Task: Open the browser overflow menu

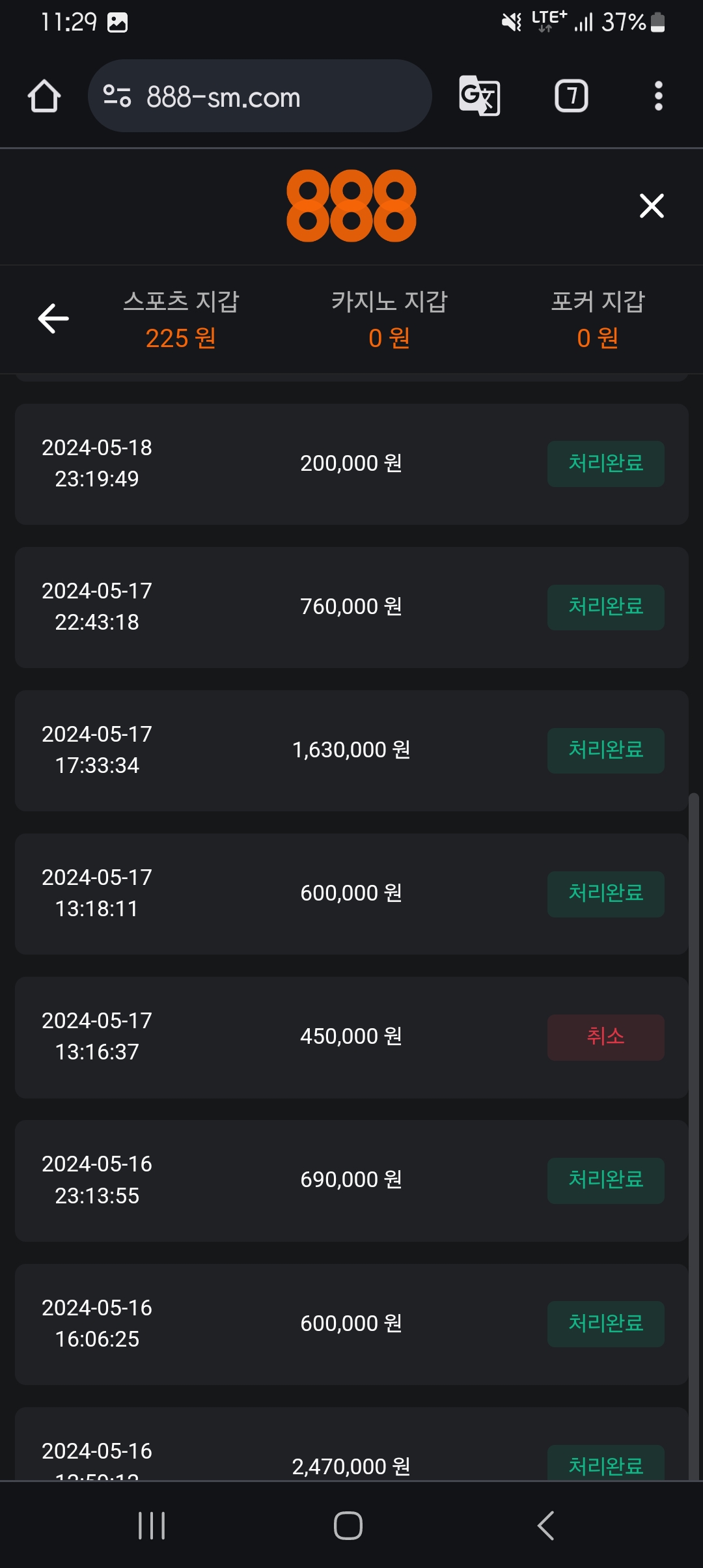Action: [x=658, y=96]
